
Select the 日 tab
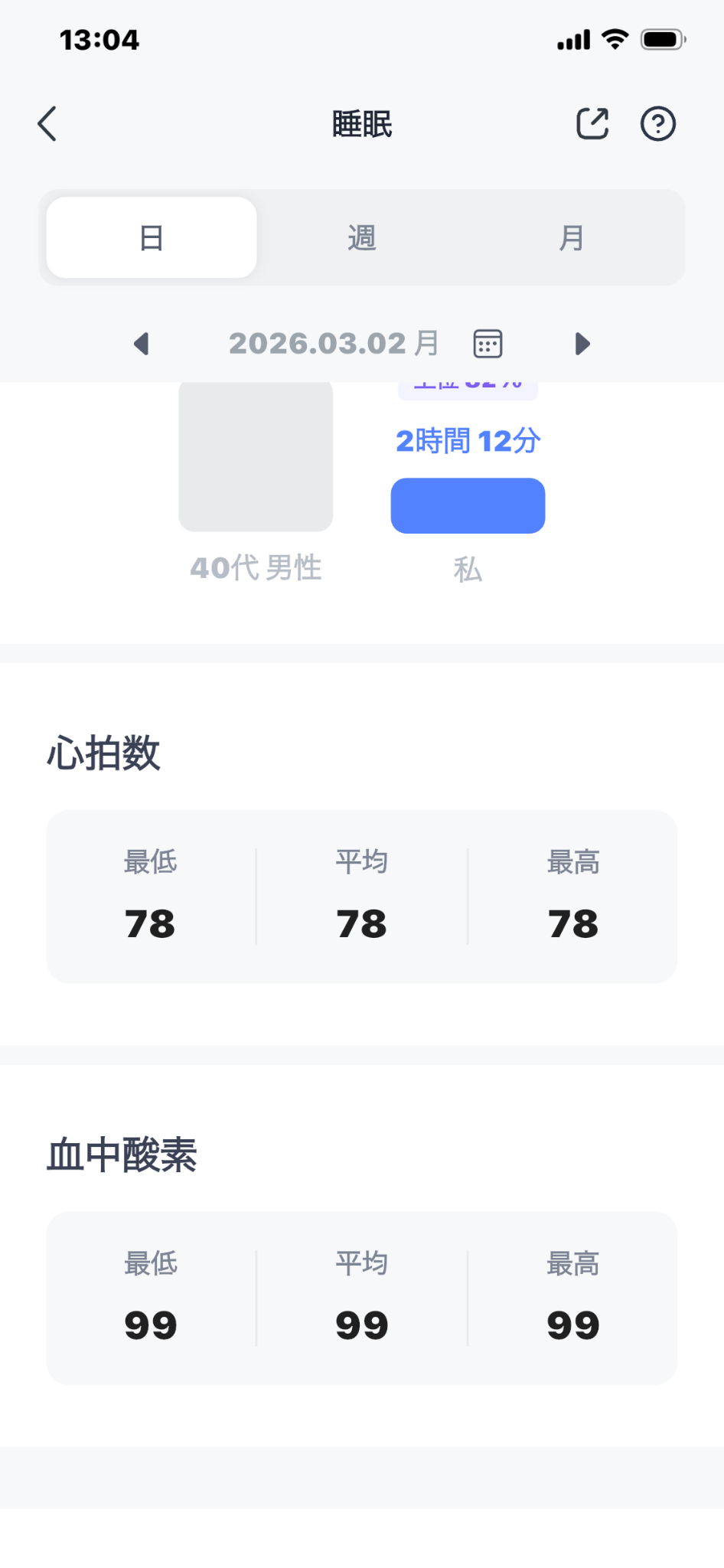click(152, 238)
